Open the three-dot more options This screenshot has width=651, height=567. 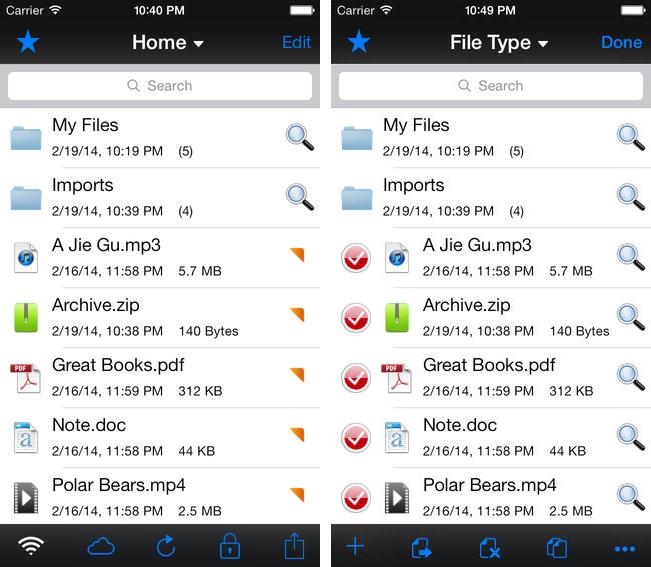click(x=625, y=548)
